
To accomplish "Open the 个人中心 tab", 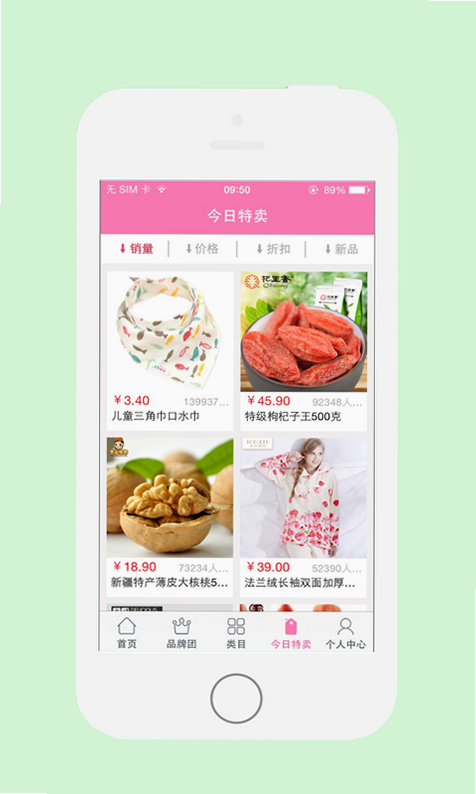I will tap(345, 633).
